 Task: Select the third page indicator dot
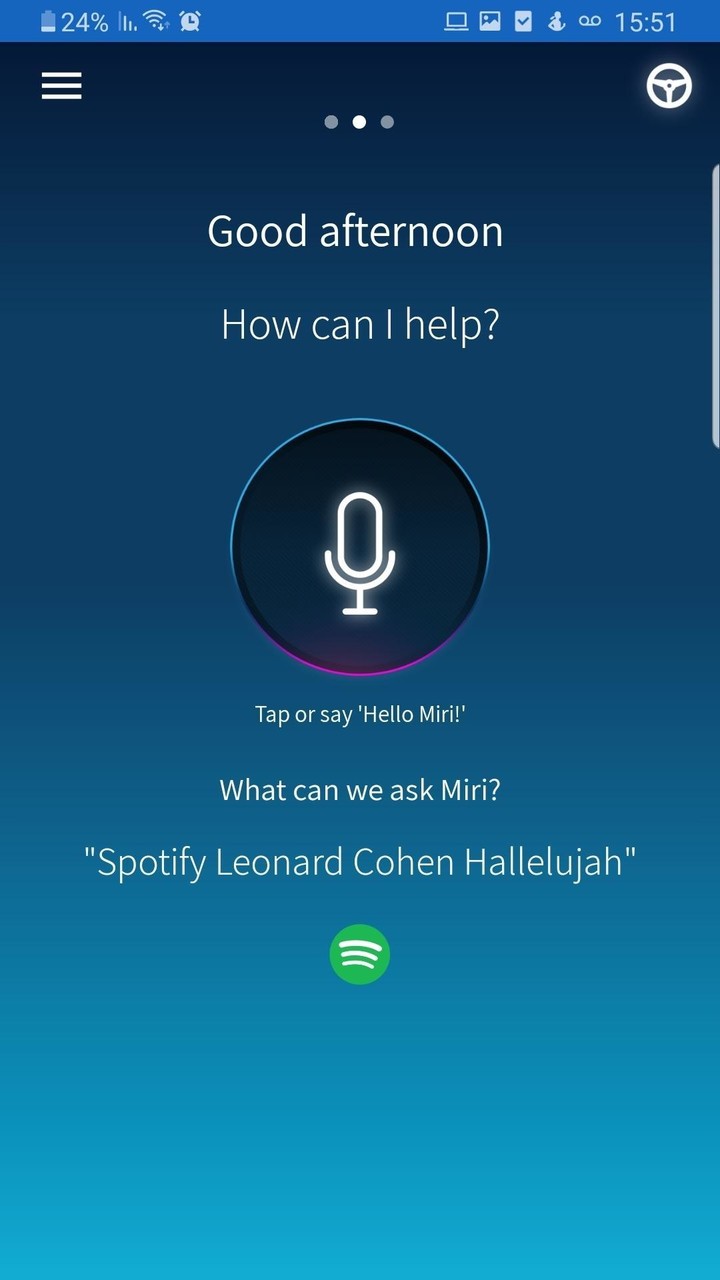pos(387,121)
